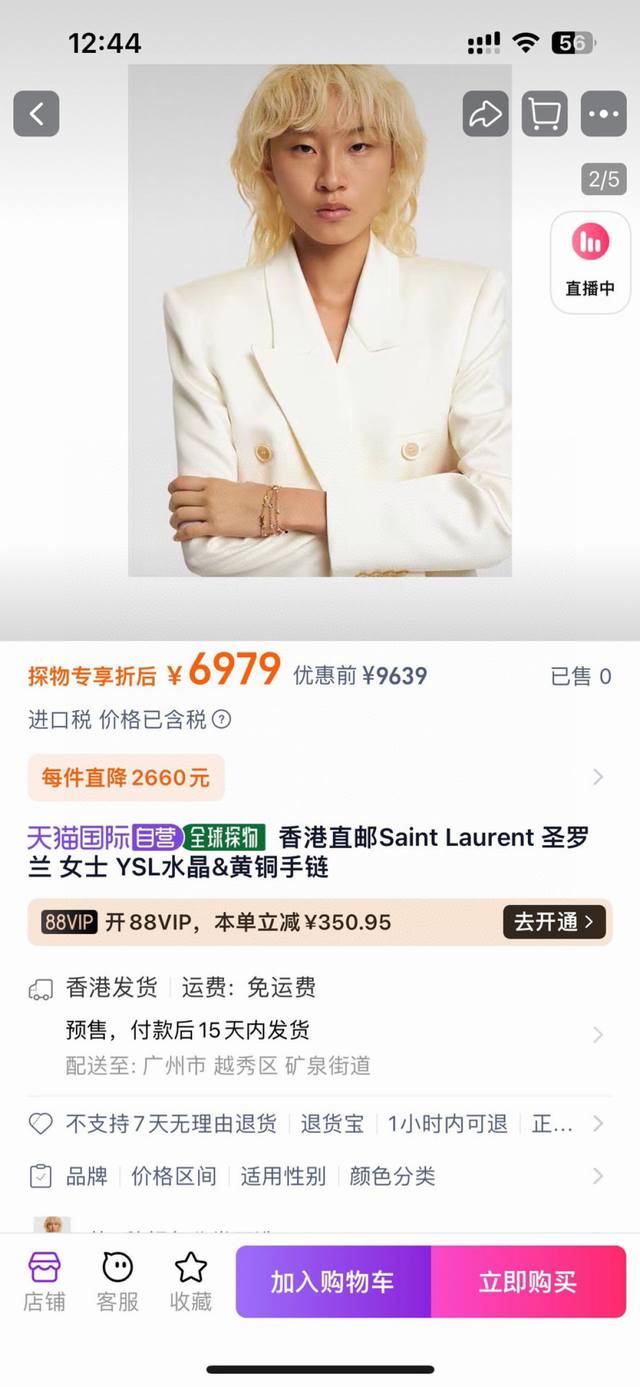Tap the import tax help icon
Image resolution: width=640 pixels, height=1387 pixels.
coord(222,719)
